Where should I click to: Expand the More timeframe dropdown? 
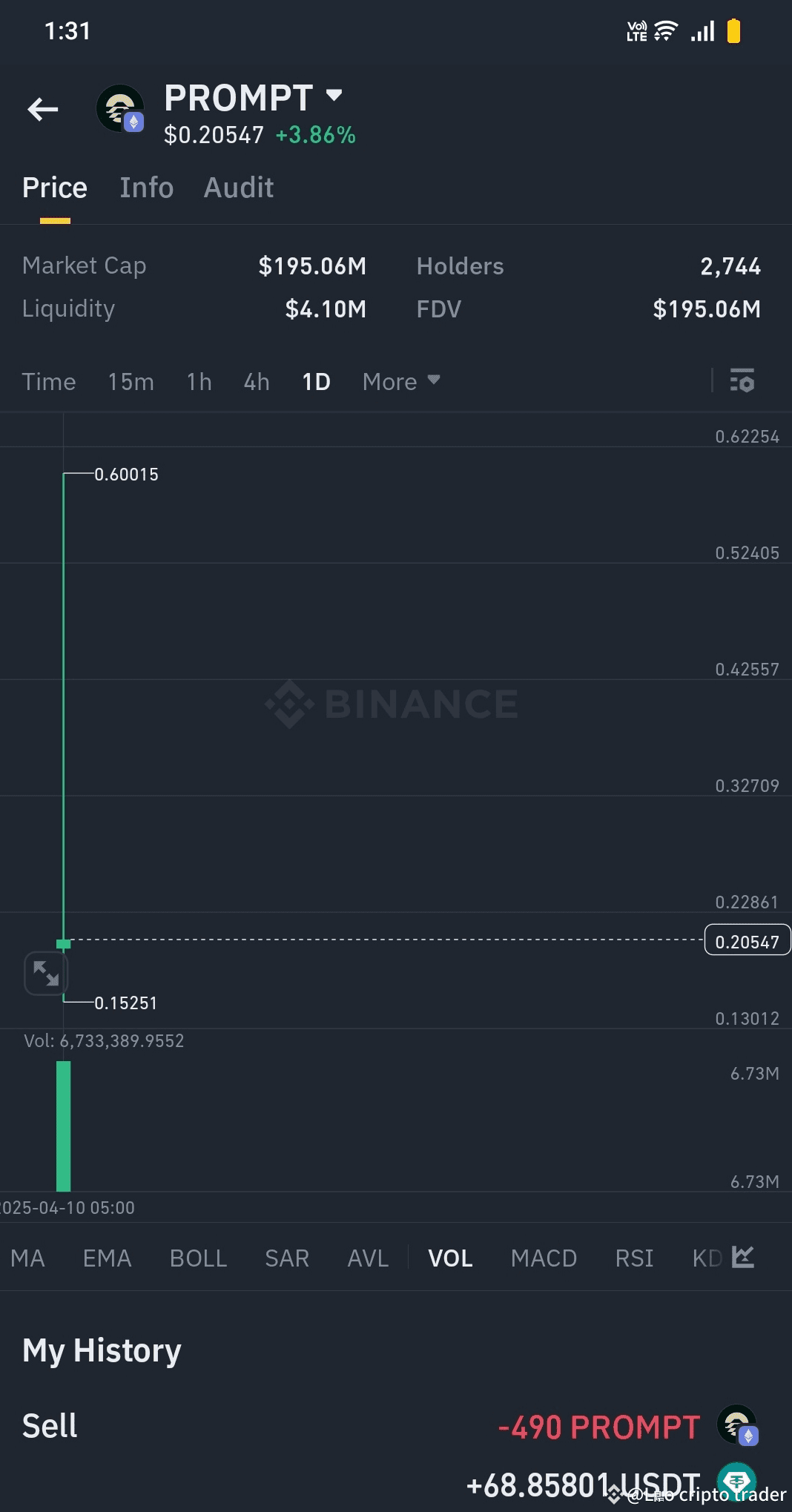click(x=400, y=381)
